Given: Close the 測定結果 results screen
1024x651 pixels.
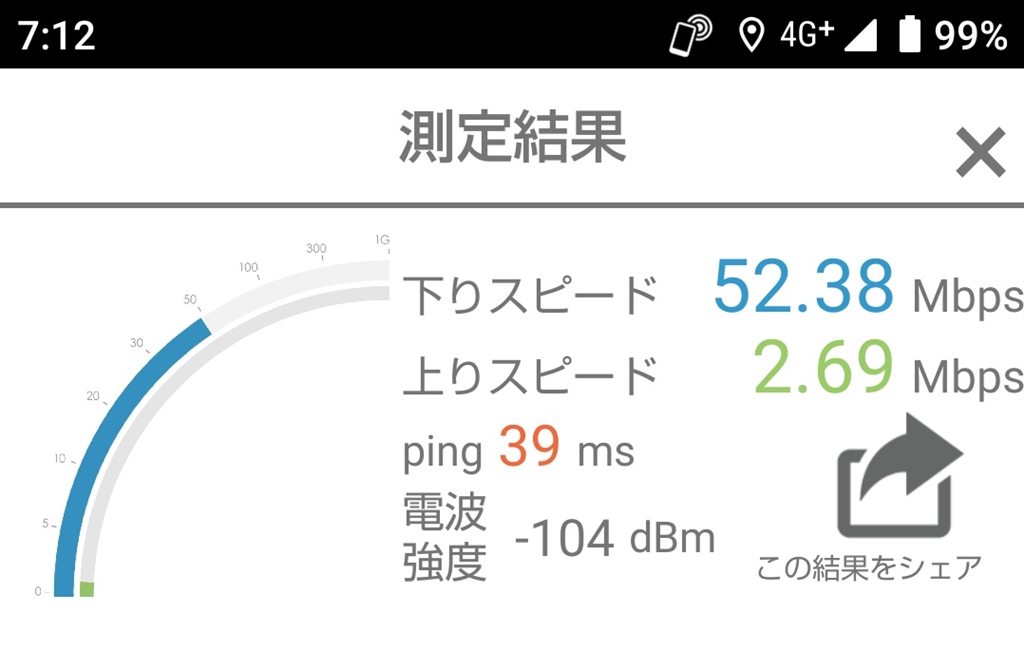Looking at the screenshot, I should (x=979, y=154).
